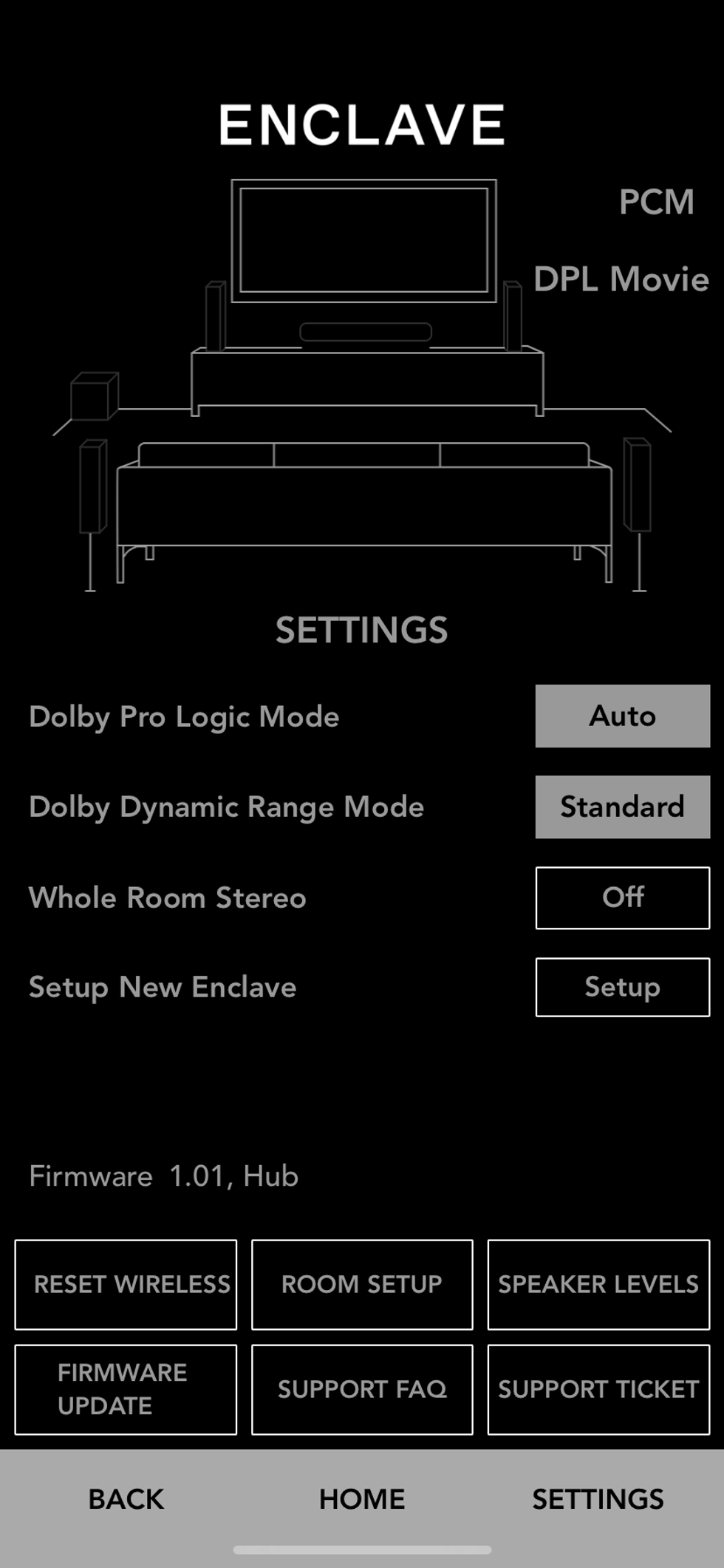Image resolution: width=724 pixels, height=1568 pixels.
Task: Open SPEAKER LEVELS adjustment
Action: click(598, 1284)
